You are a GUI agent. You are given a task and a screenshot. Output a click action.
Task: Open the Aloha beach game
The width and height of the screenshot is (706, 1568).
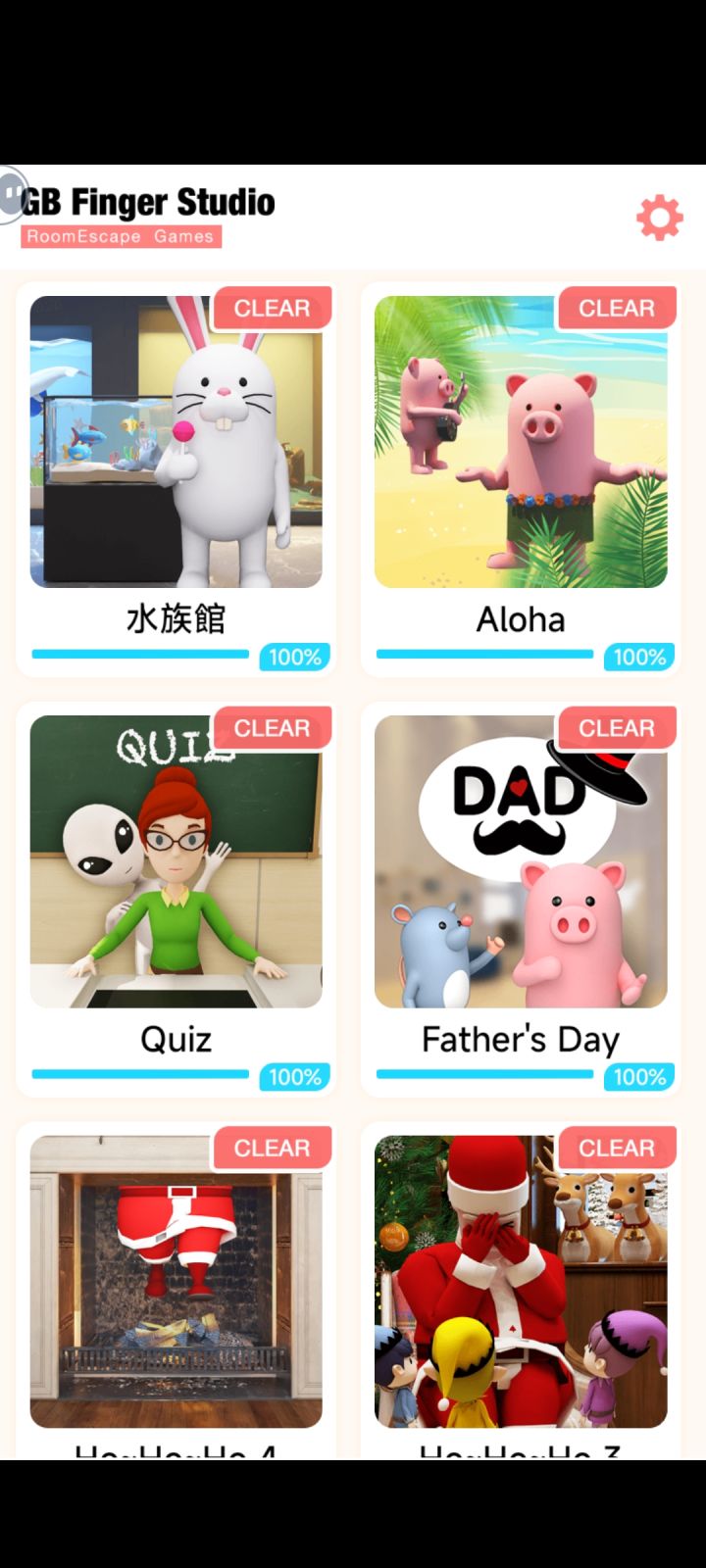coord(521,441)
